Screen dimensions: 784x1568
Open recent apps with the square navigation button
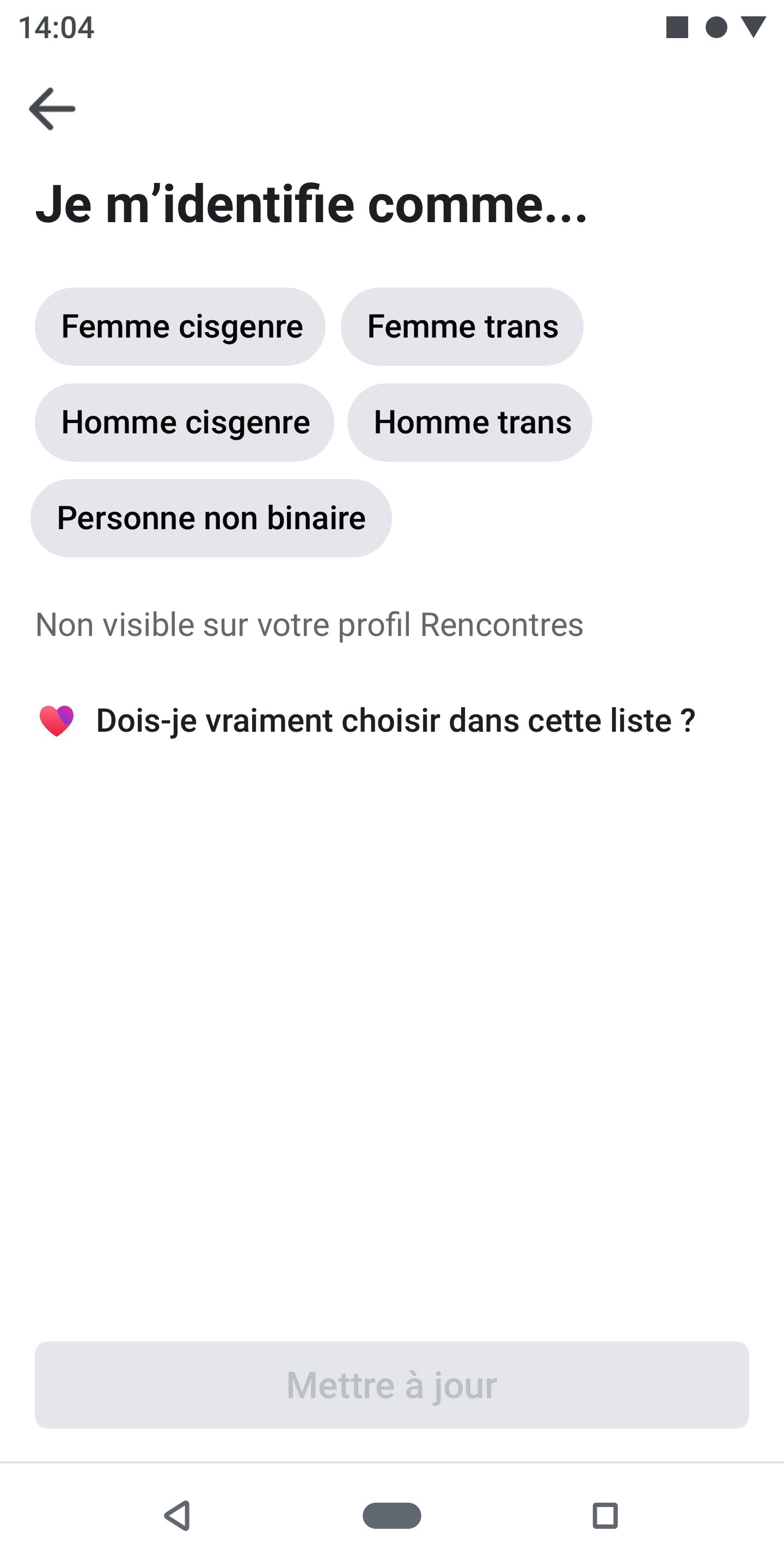(x=605, y=1517)
